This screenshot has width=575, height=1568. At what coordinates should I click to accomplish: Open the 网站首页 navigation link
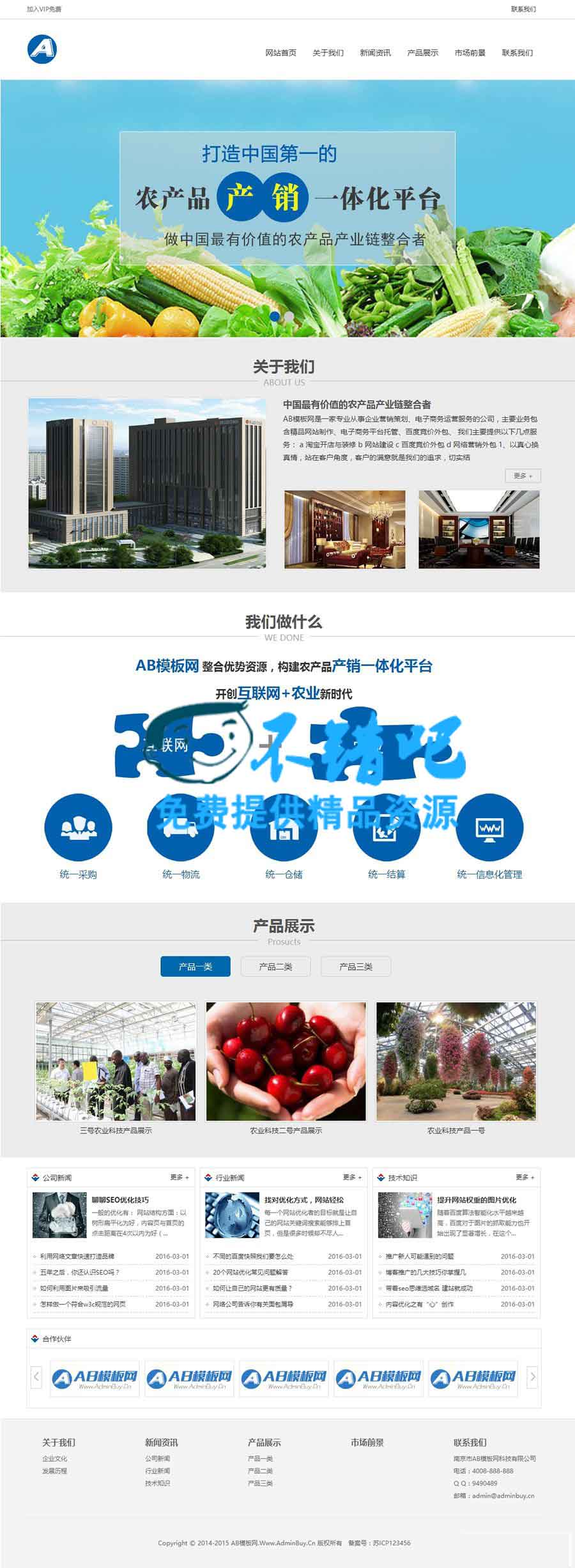click(x=280, y=53)
